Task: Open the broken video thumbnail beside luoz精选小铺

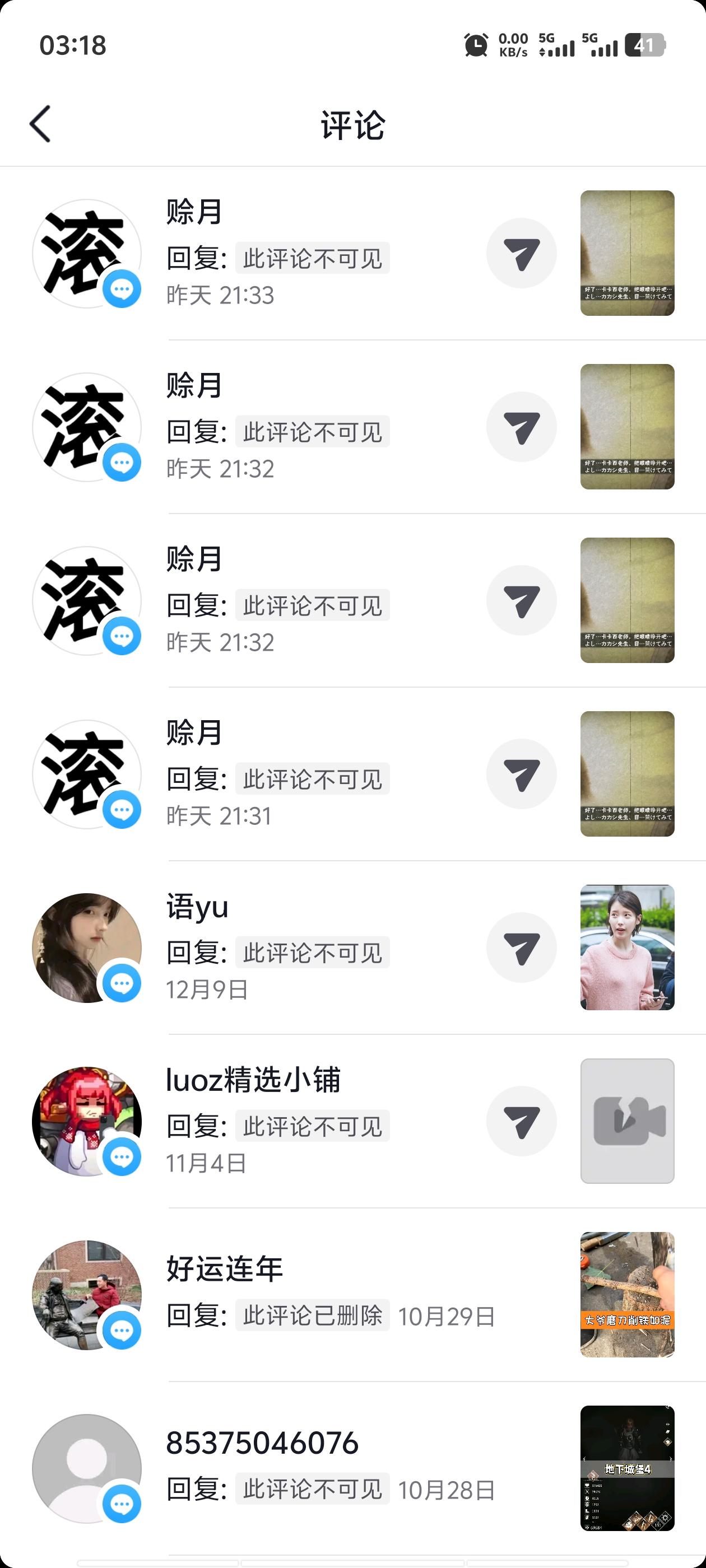Action: pos(627,1121)
